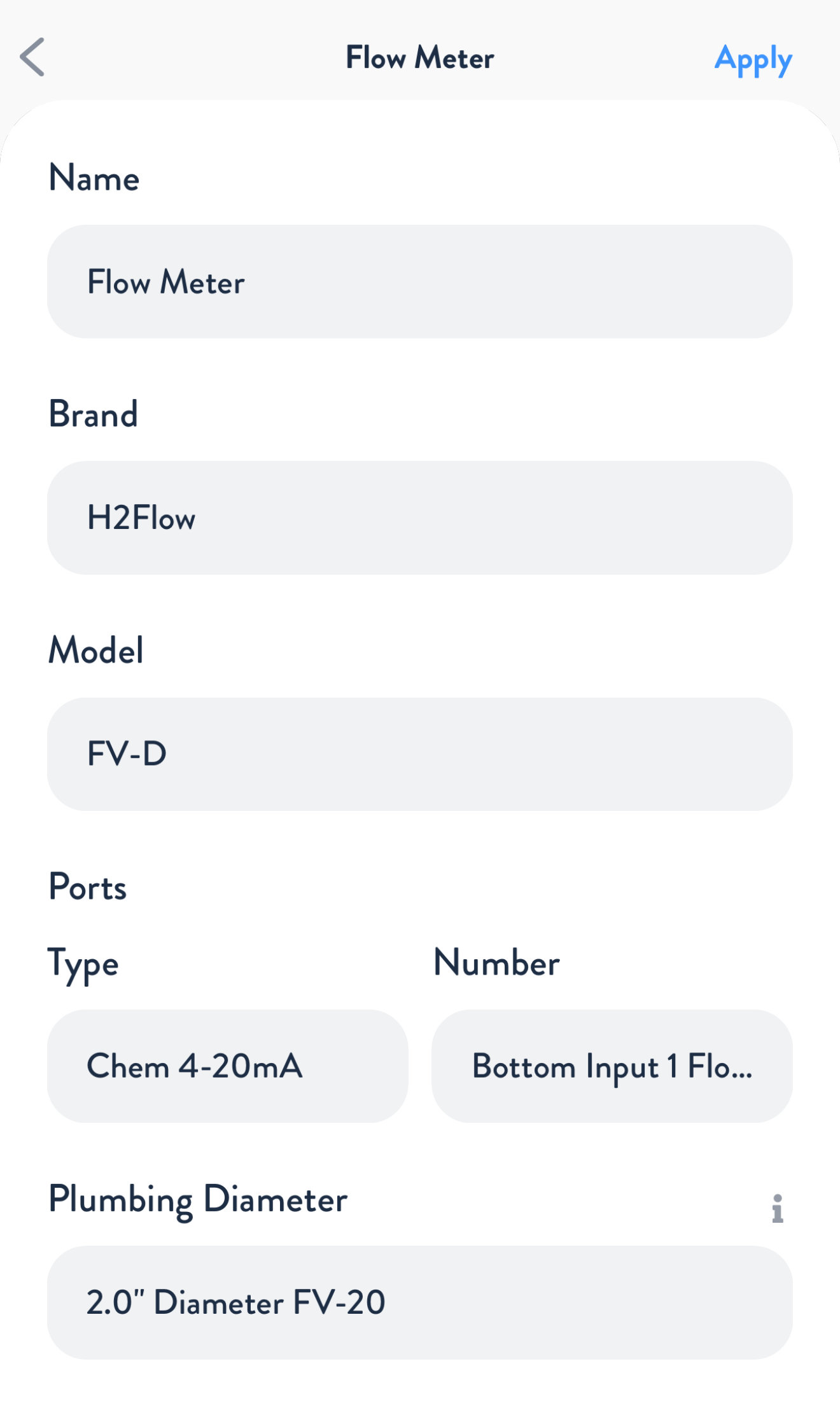Edit the Name field

(419, 281)
